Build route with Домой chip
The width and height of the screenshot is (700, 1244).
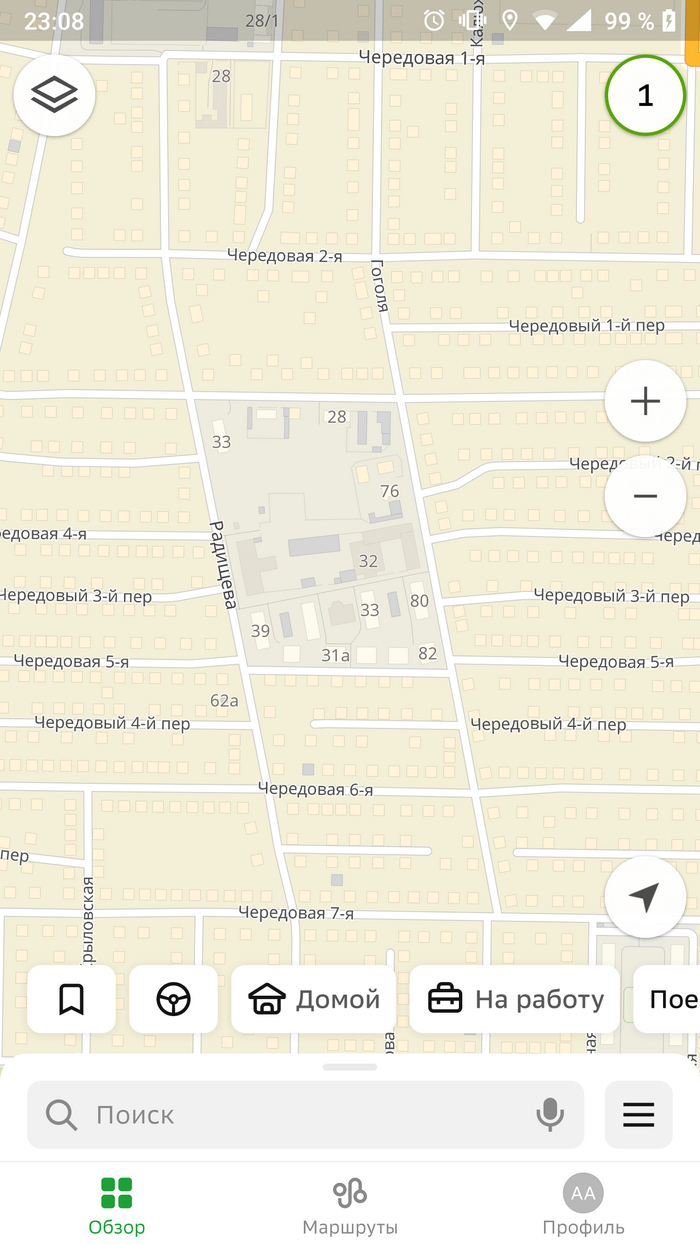pyautogui.click(x=314, y=999)
